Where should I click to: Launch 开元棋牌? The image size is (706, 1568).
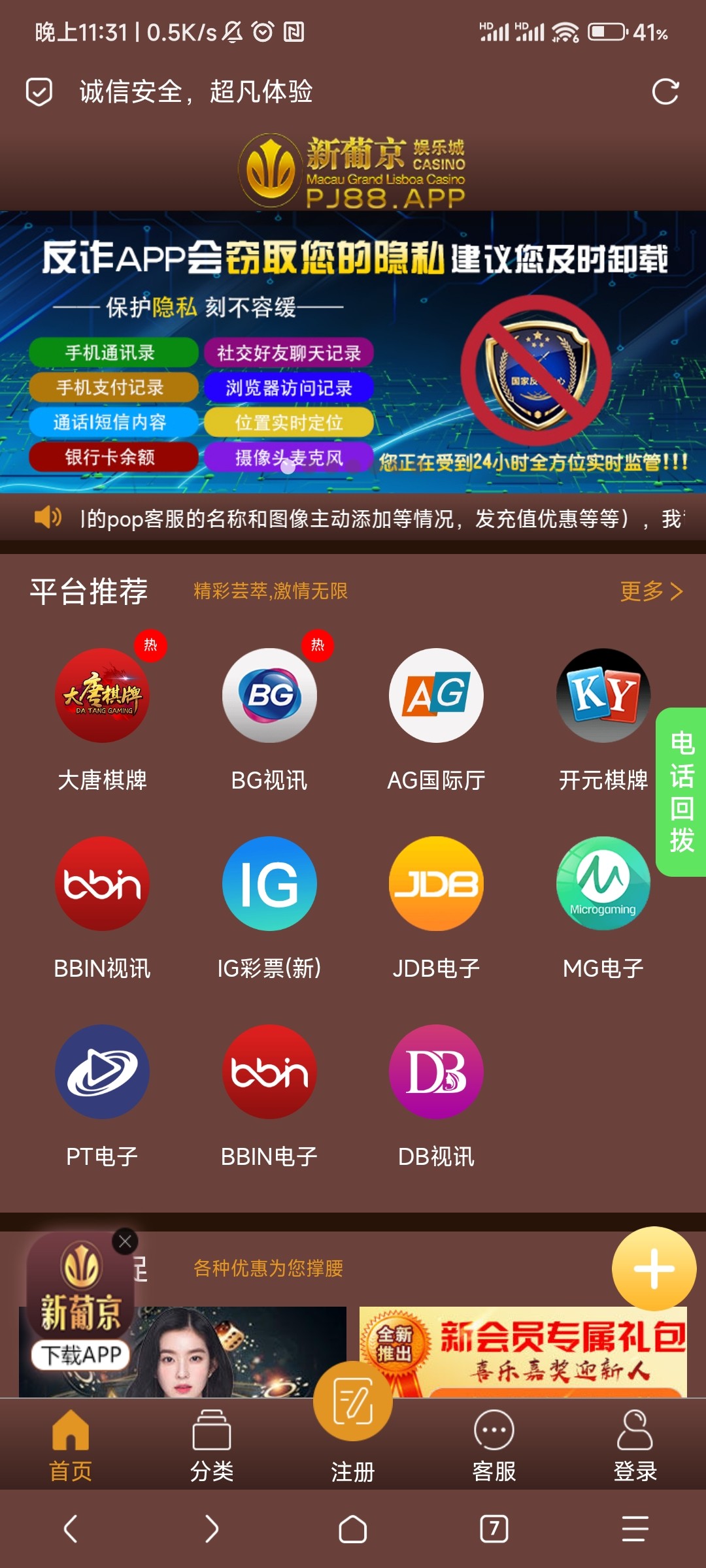tap(603, 696)
